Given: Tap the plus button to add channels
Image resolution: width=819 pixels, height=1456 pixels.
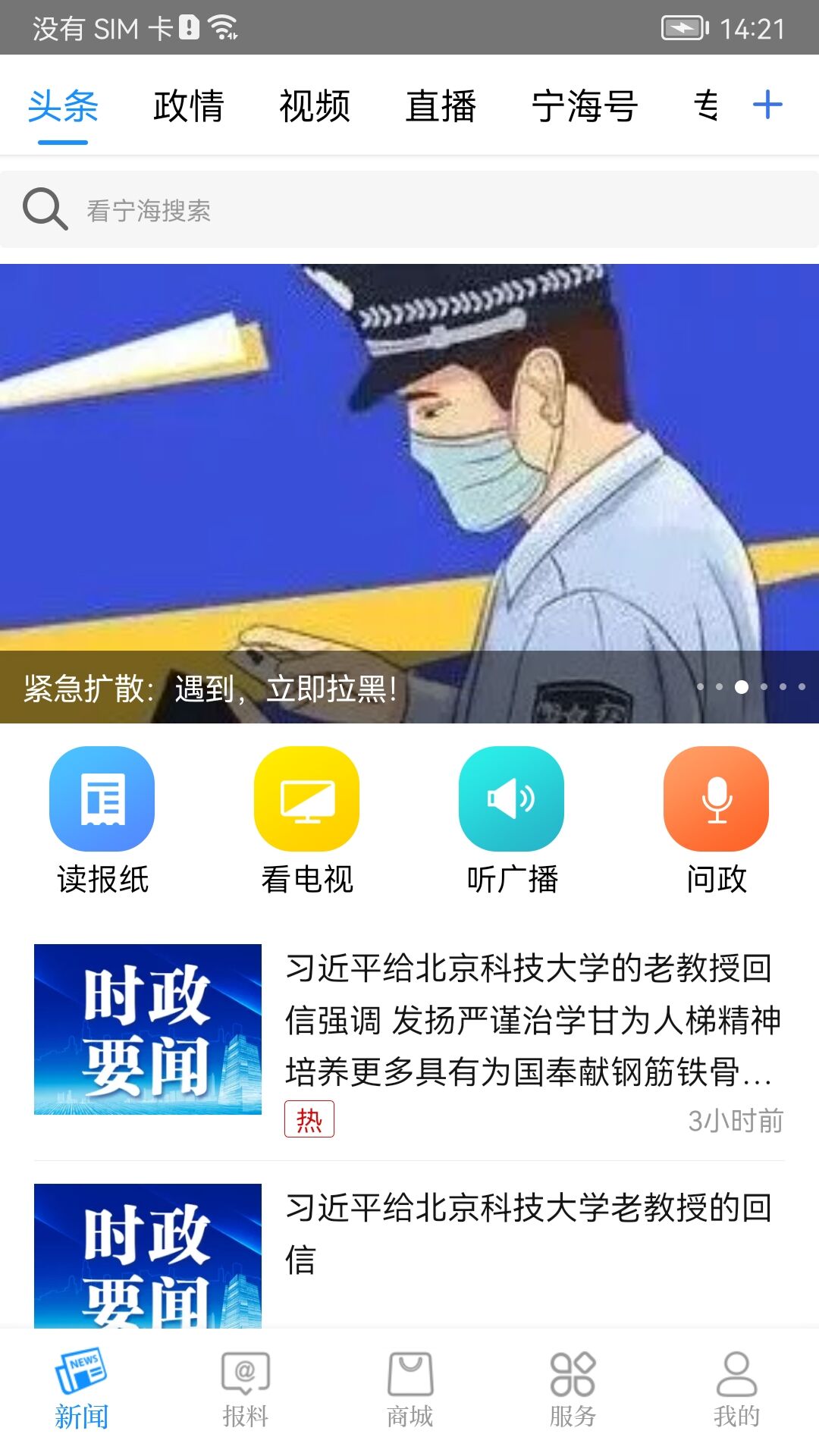Looking at the screenshot, I should 767,105.
